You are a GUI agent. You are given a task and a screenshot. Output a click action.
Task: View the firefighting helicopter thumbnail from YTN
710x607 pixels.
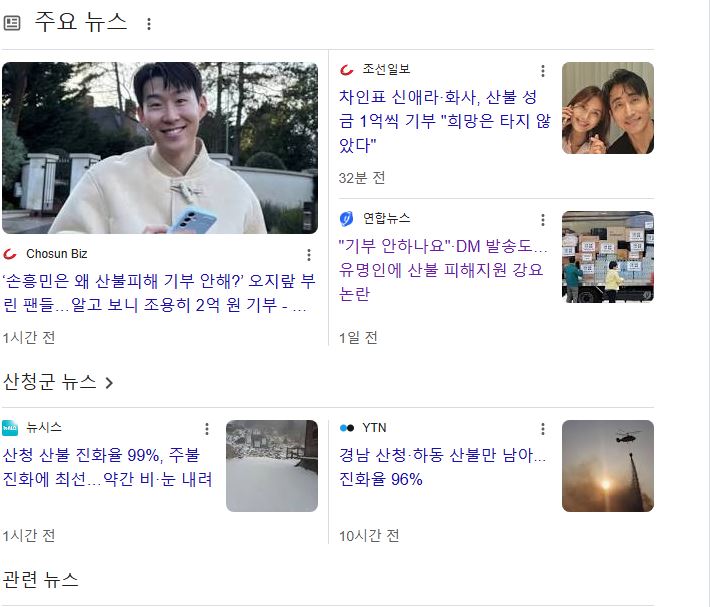pyautogui.click(x=607, y=466)
